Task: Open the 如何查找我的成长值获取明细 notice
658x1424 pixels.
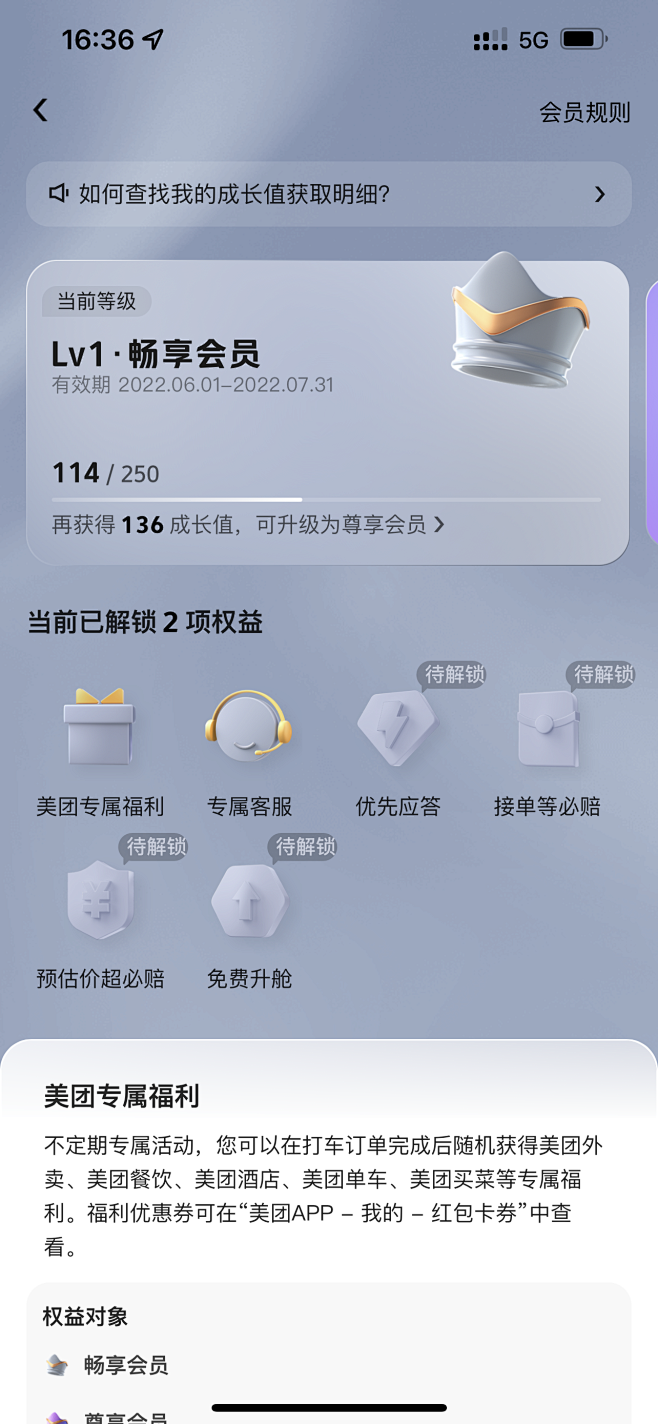Action: [x=329, y=194]
